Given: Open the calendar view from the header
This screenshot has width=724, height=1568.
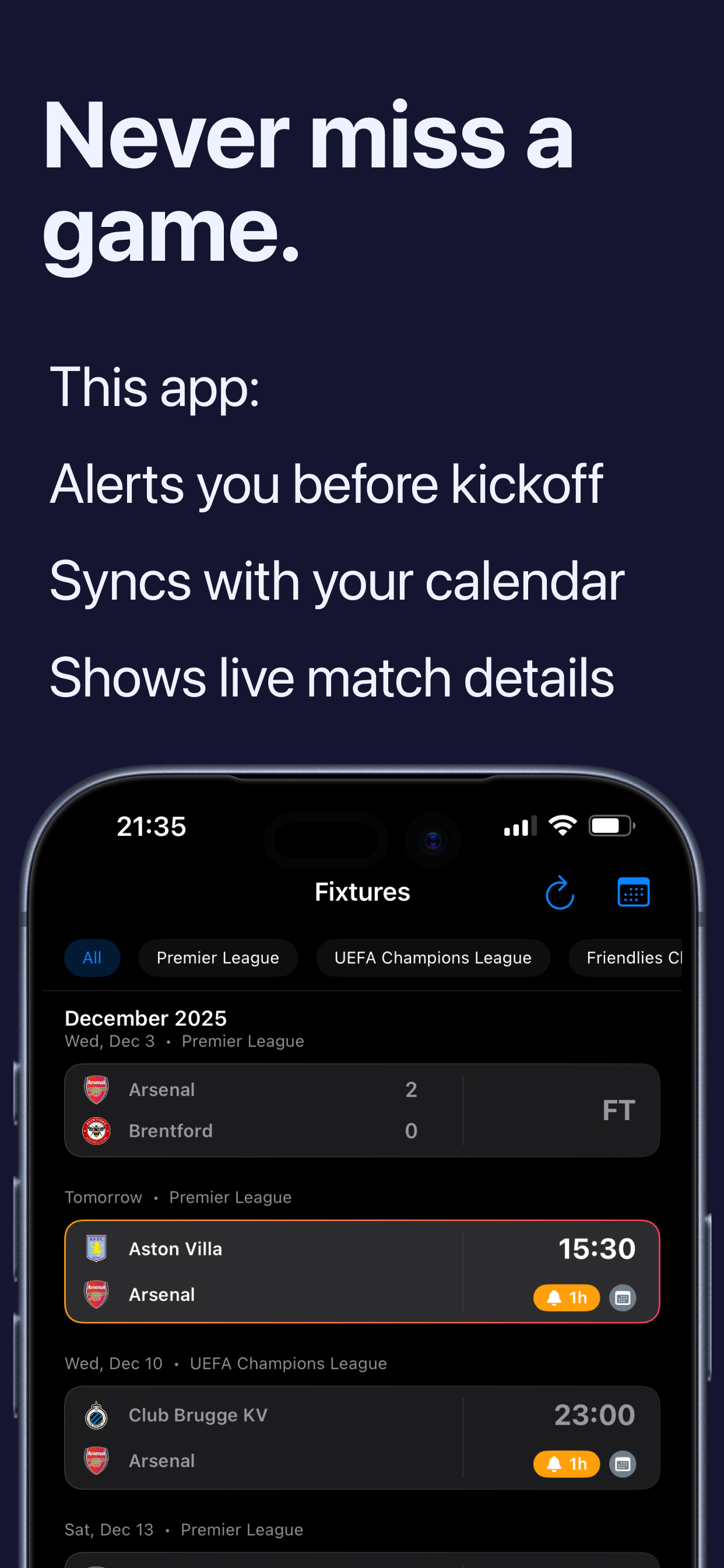Looking at the screenshot, I should (x=633, y=892).
